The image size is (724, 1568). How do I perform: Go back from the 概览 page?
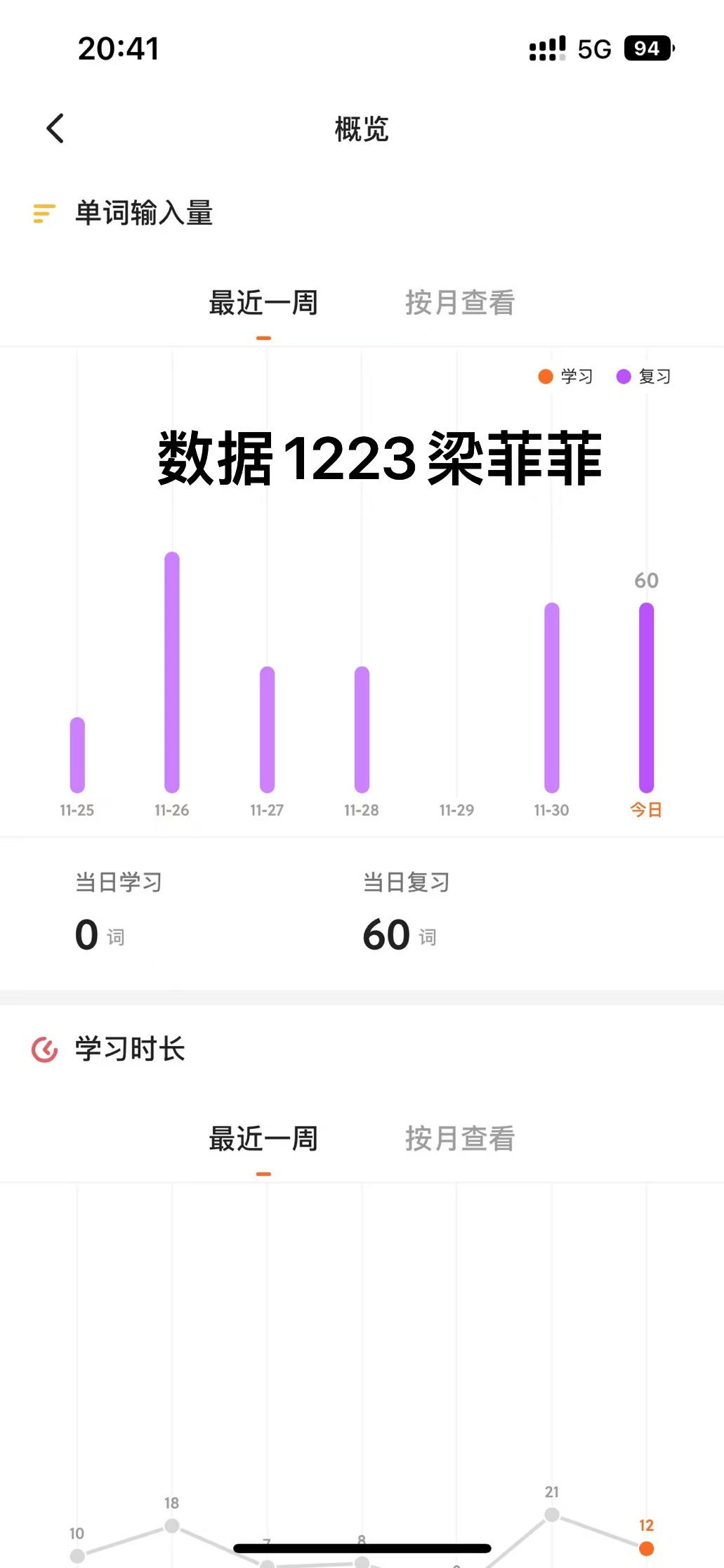click(55, 129)
